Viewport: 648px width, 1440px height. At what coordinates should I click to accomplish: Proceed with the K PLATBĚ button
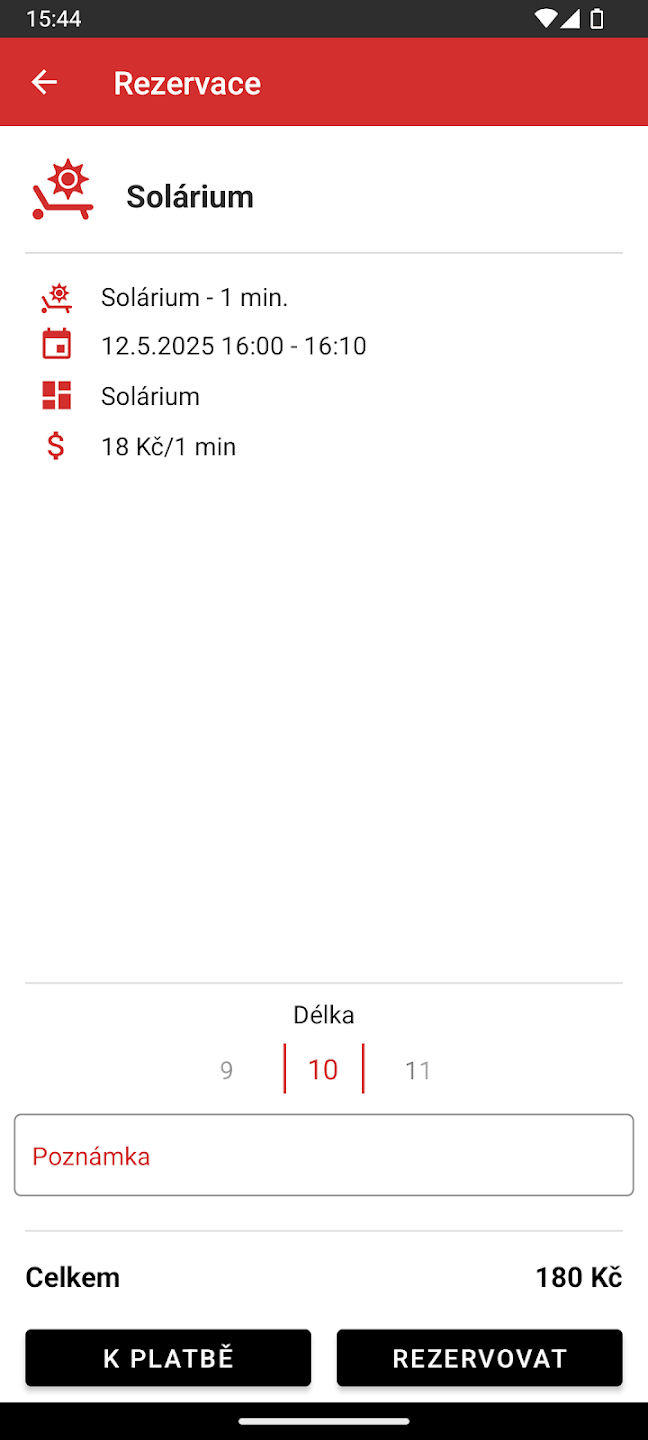[168, 1358]
